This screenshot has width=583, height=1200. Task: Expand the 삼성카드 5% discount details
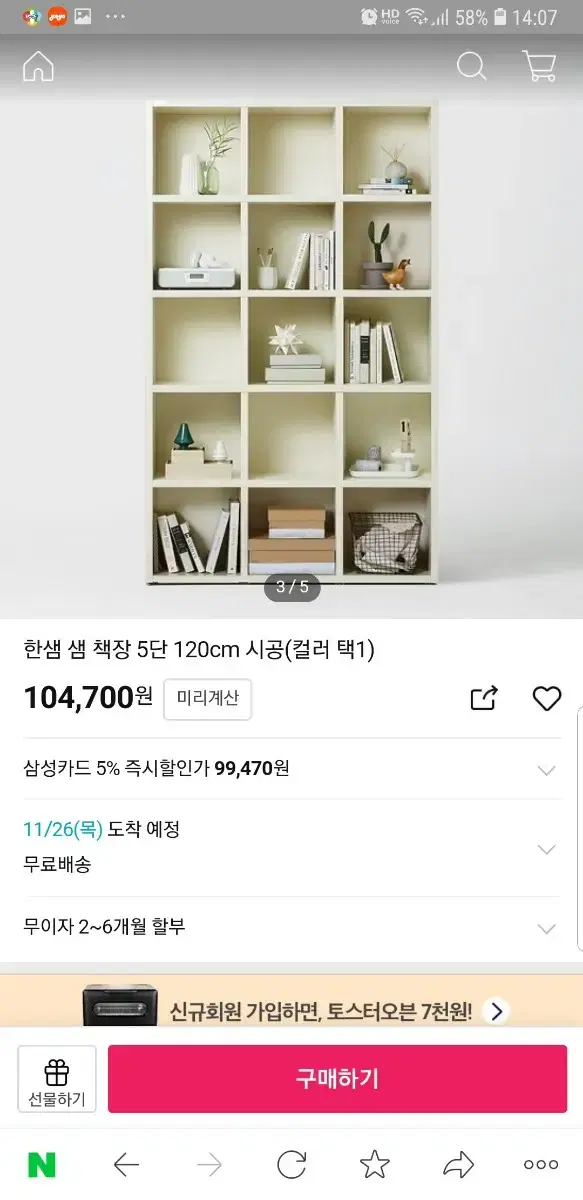tap(291, 769)
